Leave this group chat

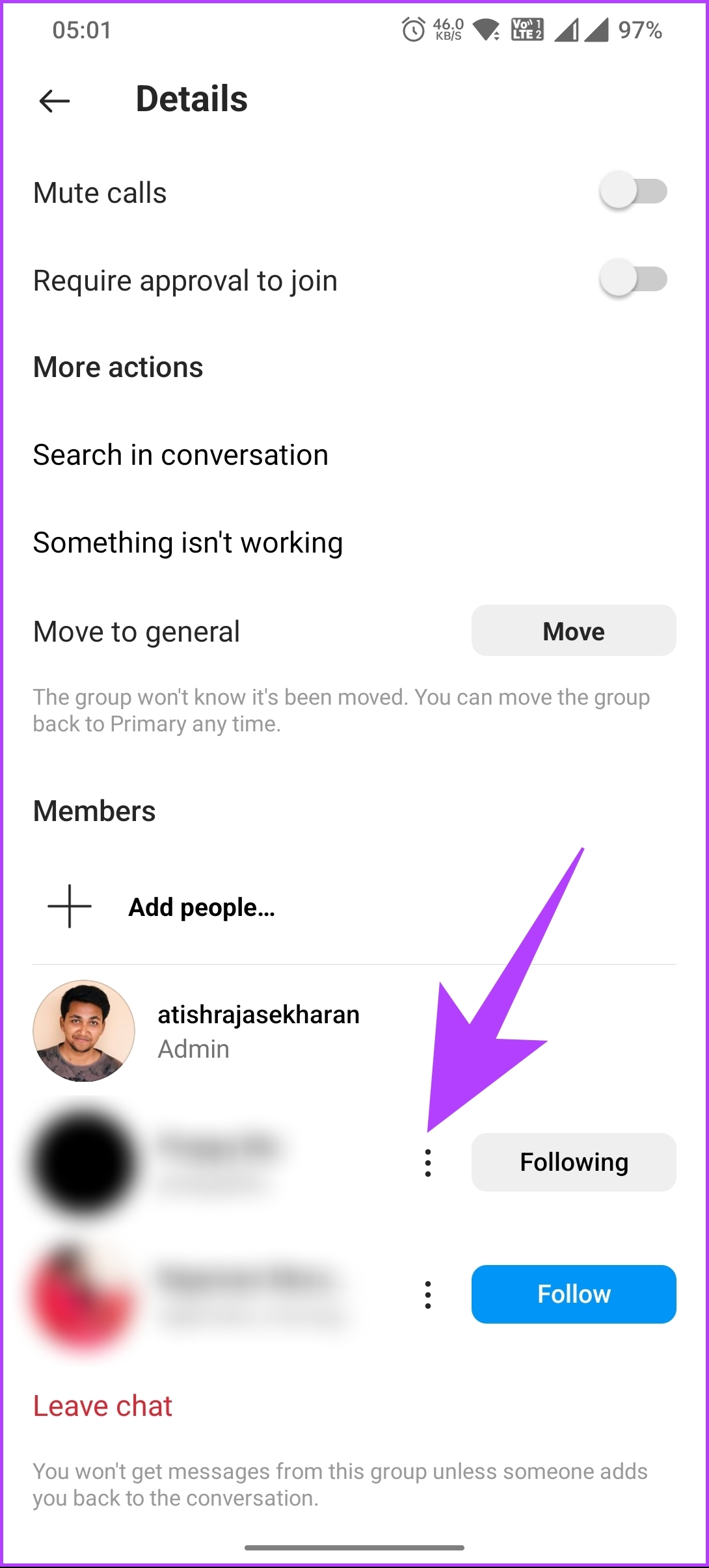coord(103,1406)
